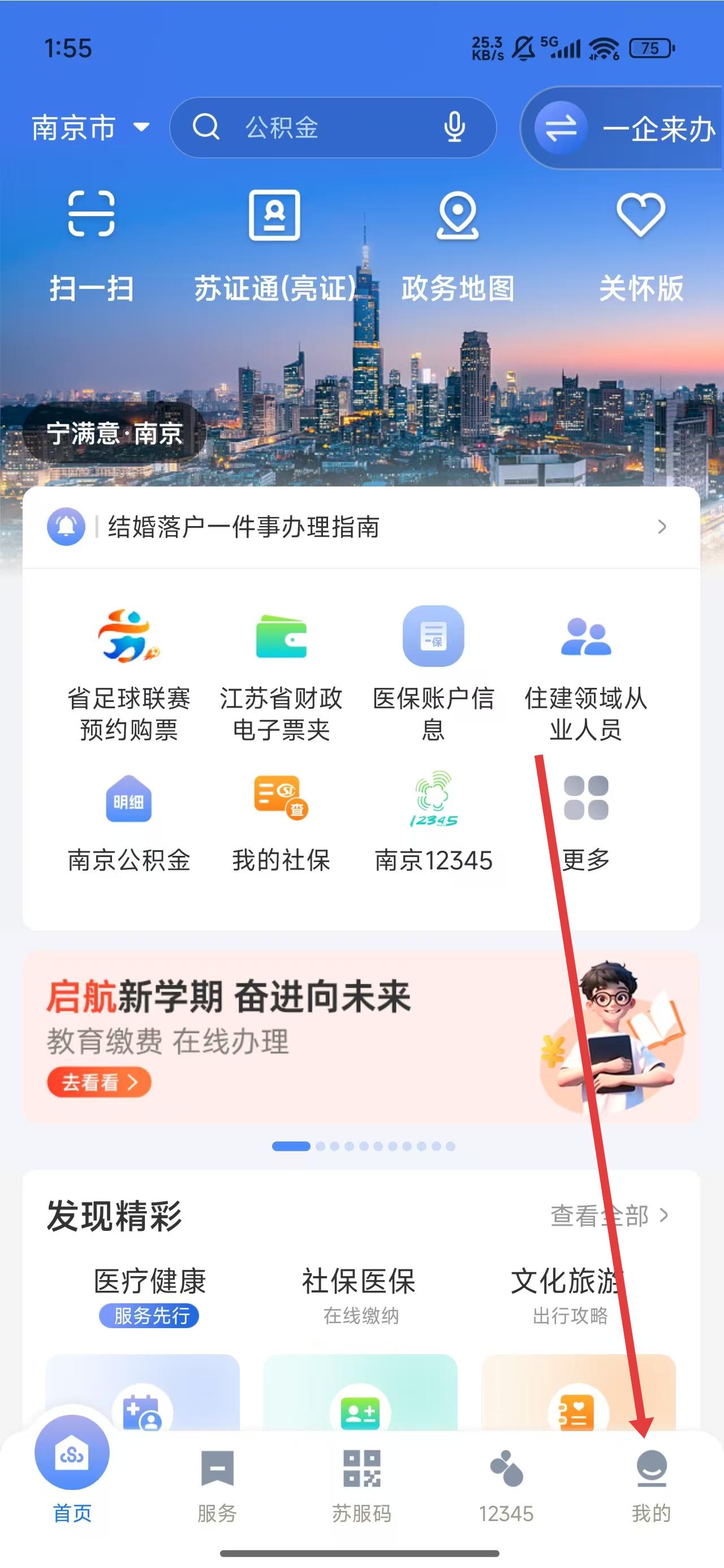The image size is (724, 1568).
Task: Open 南京公积金 service
Action: coord(128,822)
